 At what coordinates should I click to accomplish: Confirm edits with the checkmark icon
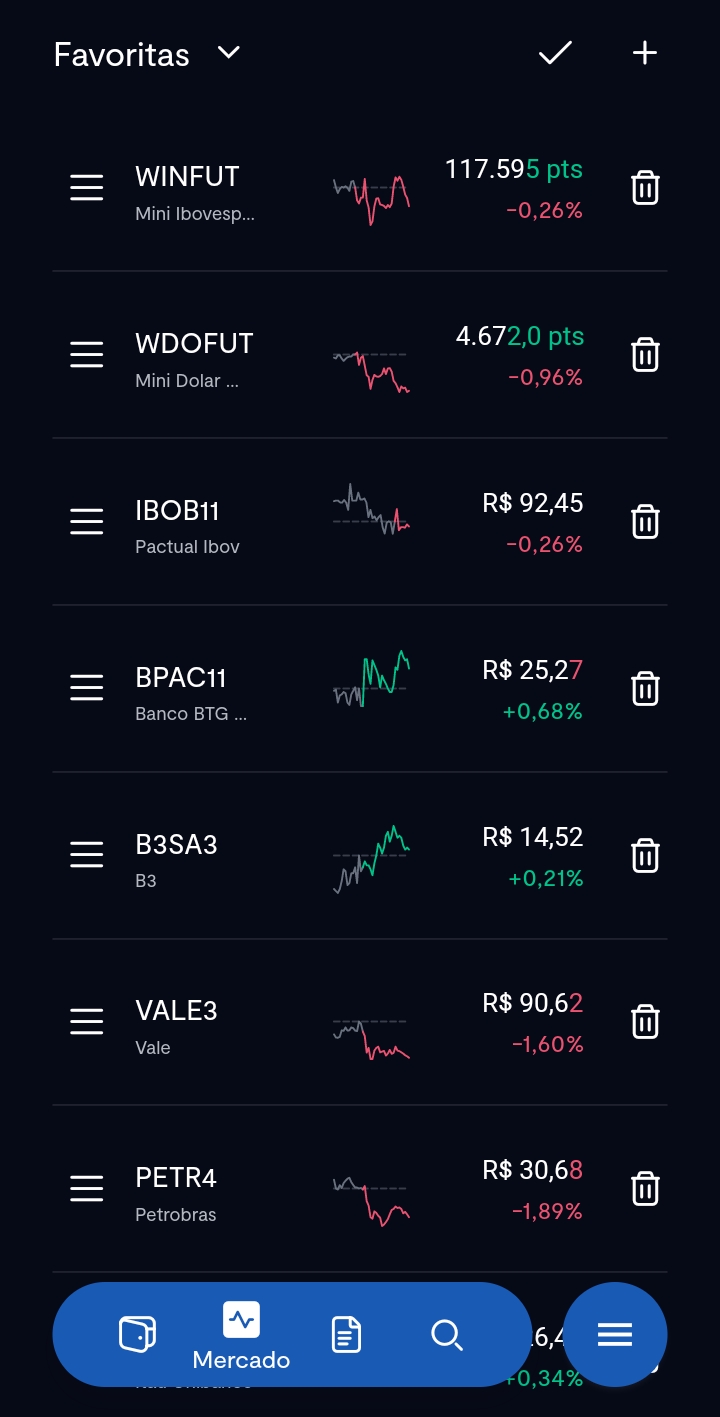[555, 53]
